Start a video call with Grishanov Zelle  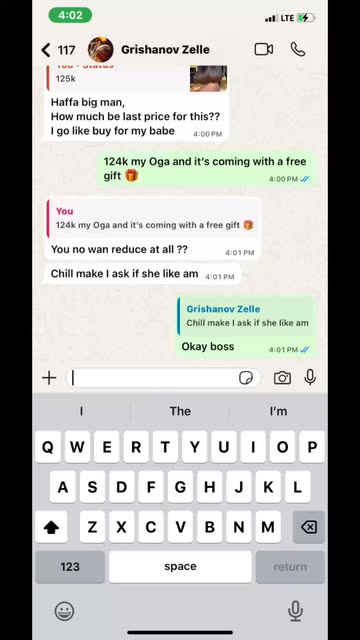tap(264, 49)
